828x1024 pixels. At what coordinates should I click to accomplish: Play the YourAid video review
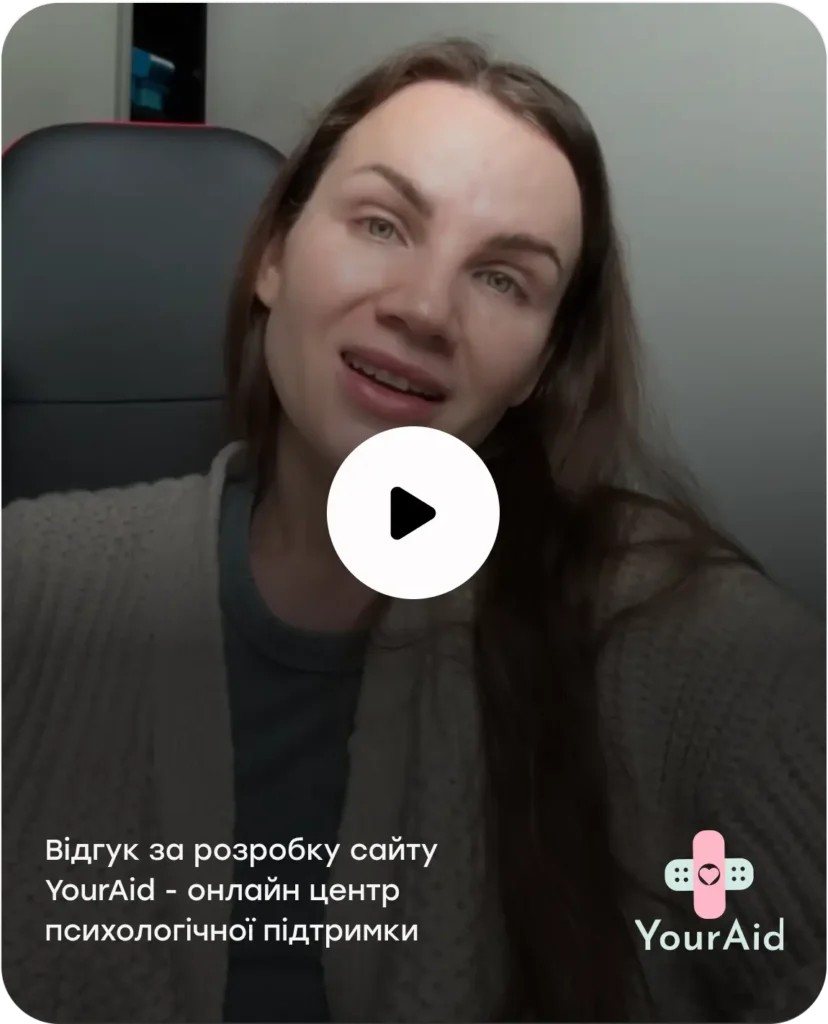pos(412,513)
